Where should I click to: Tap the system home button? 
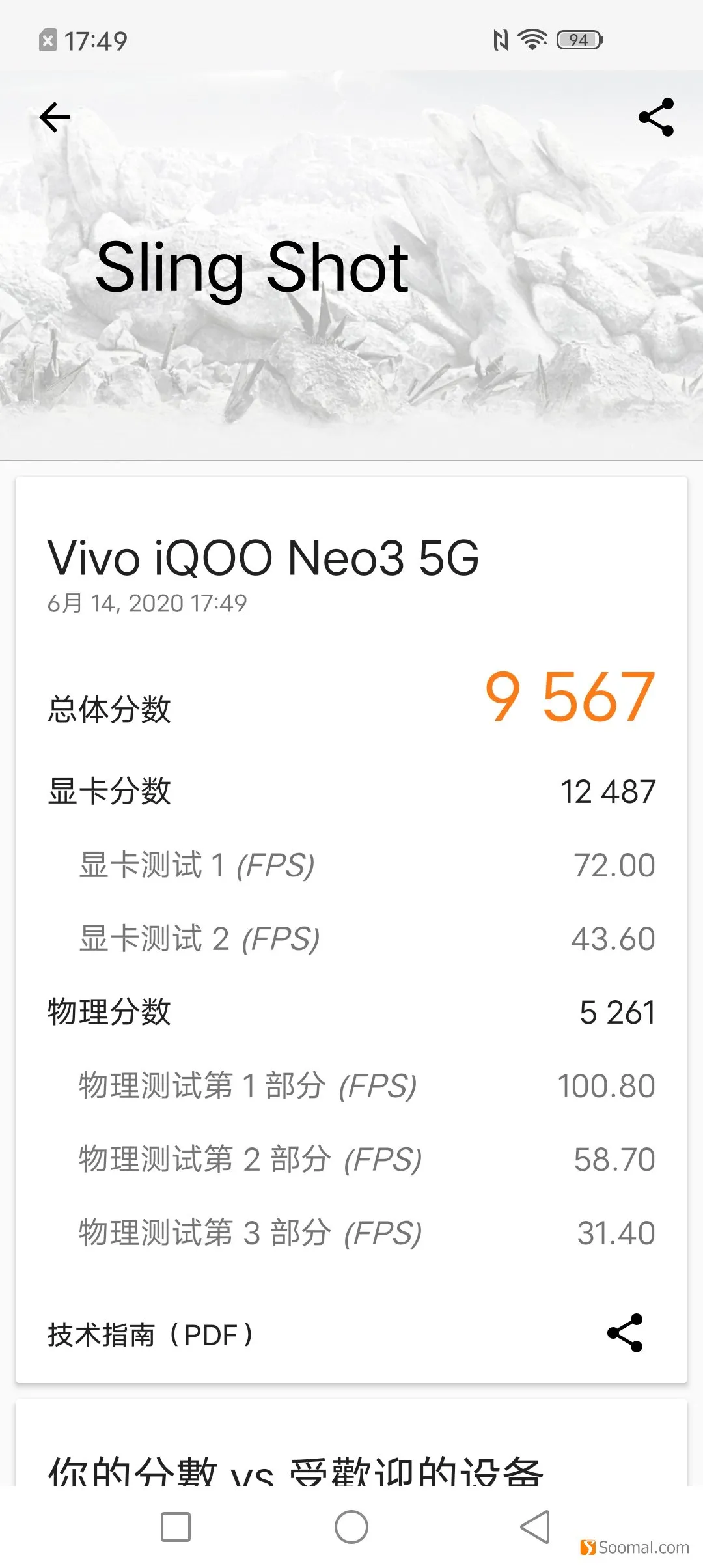pos(351,1527)
